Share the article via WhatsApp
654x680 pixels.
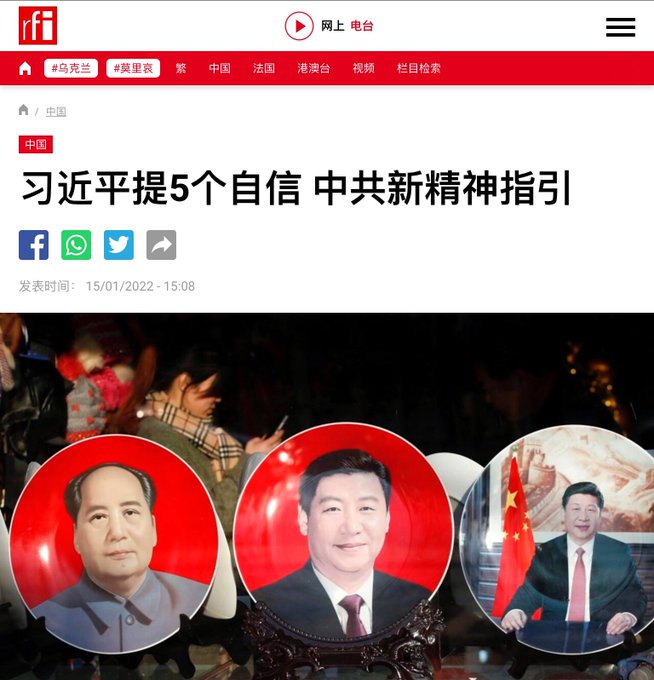tap(76, 245)
